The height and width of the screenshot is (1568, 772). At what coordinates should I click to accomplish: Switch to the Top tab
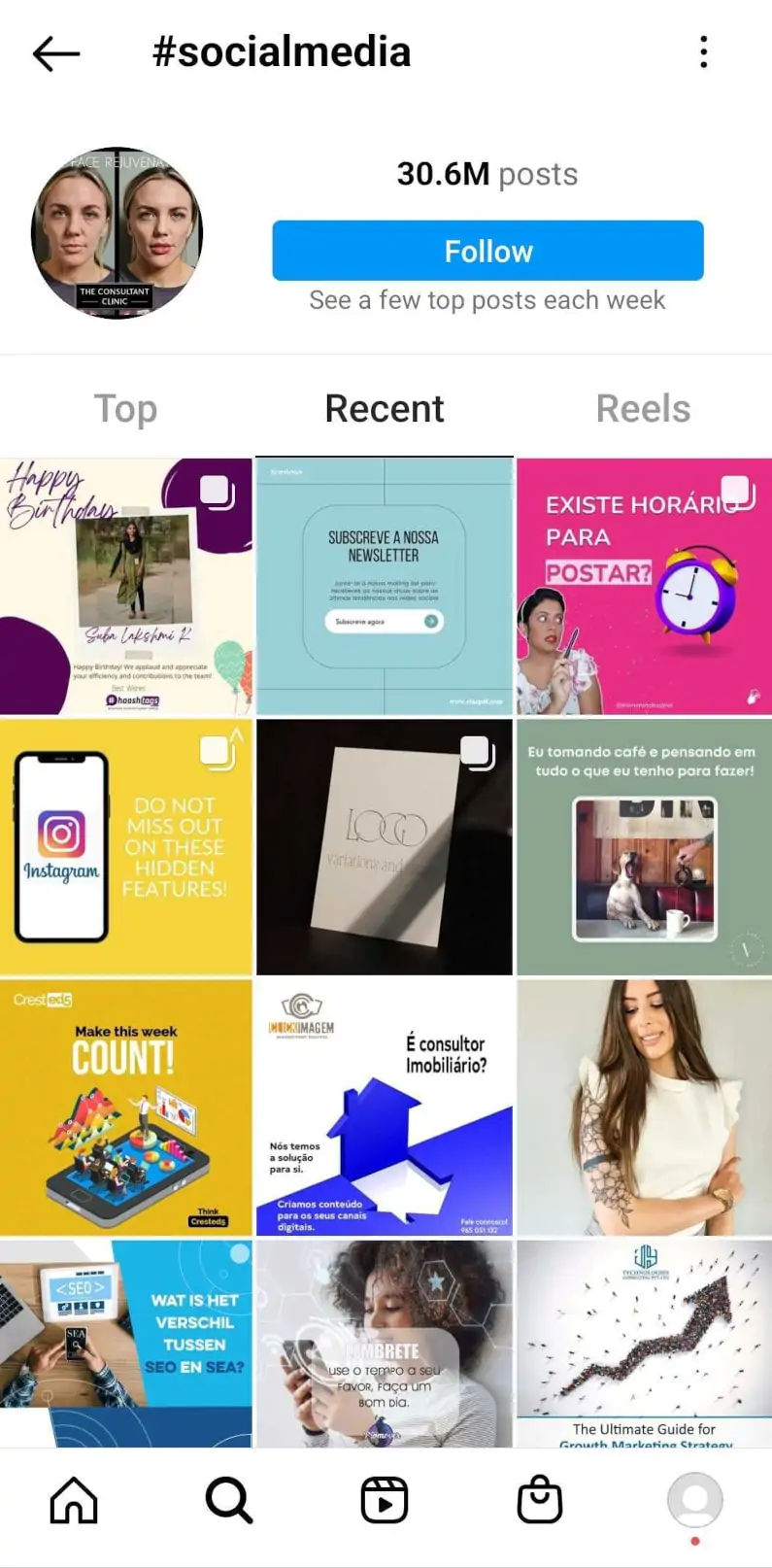coord(125,409)
